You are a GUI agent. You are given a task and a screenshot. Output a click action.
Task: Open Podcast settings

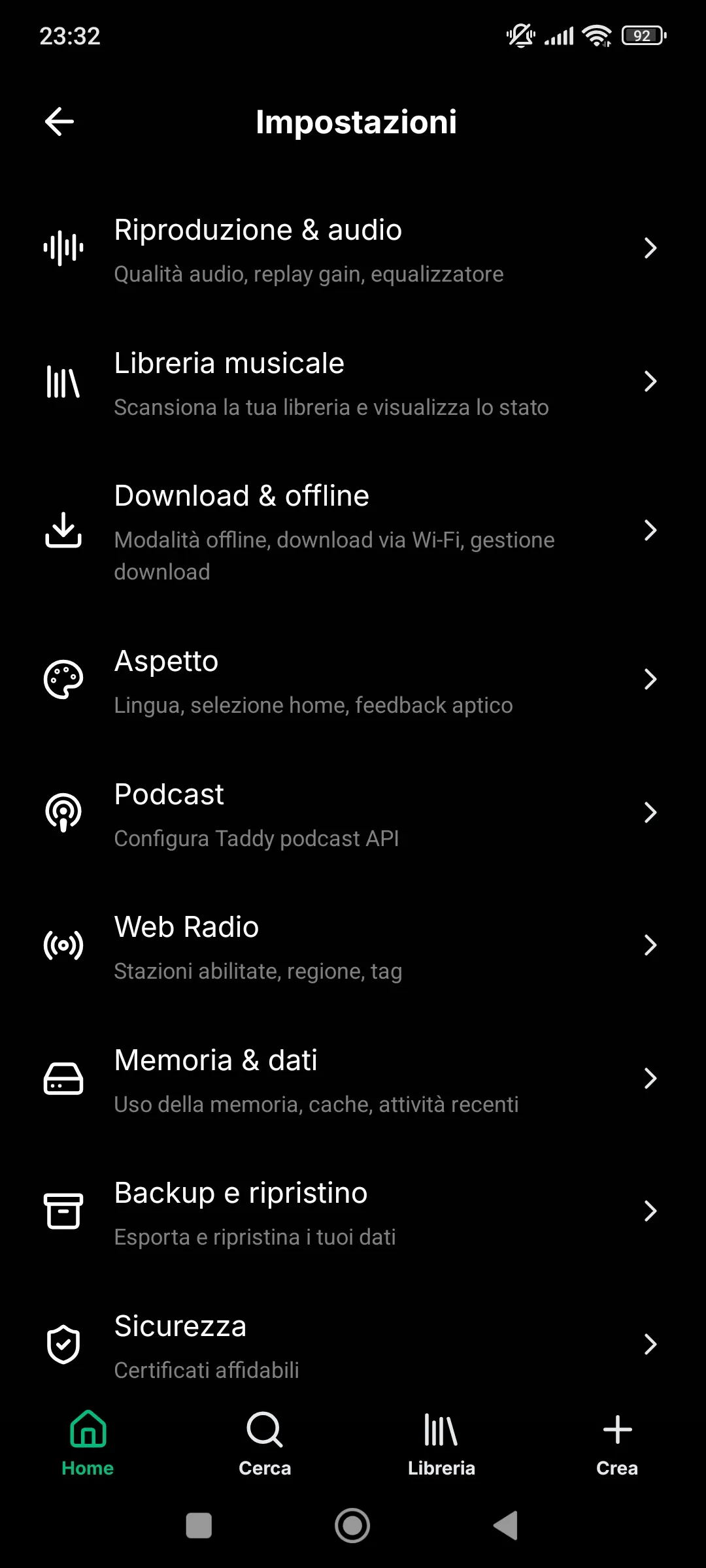click(353, 813)
